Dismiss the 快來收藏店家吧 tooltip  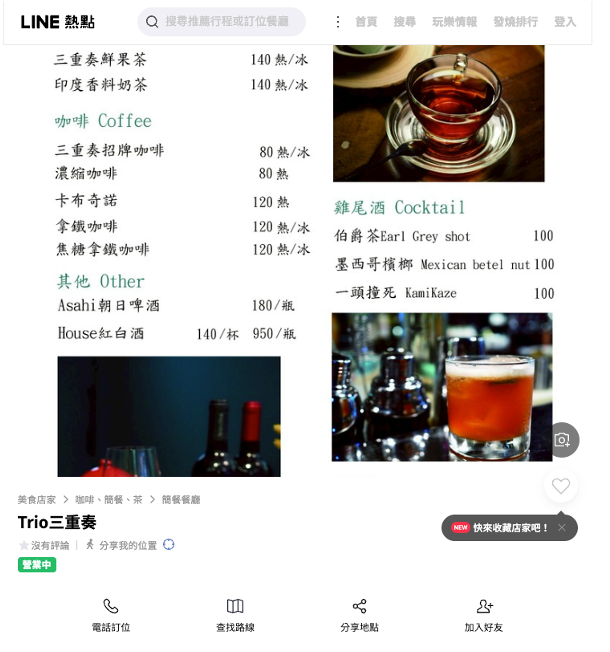(562, 528)
